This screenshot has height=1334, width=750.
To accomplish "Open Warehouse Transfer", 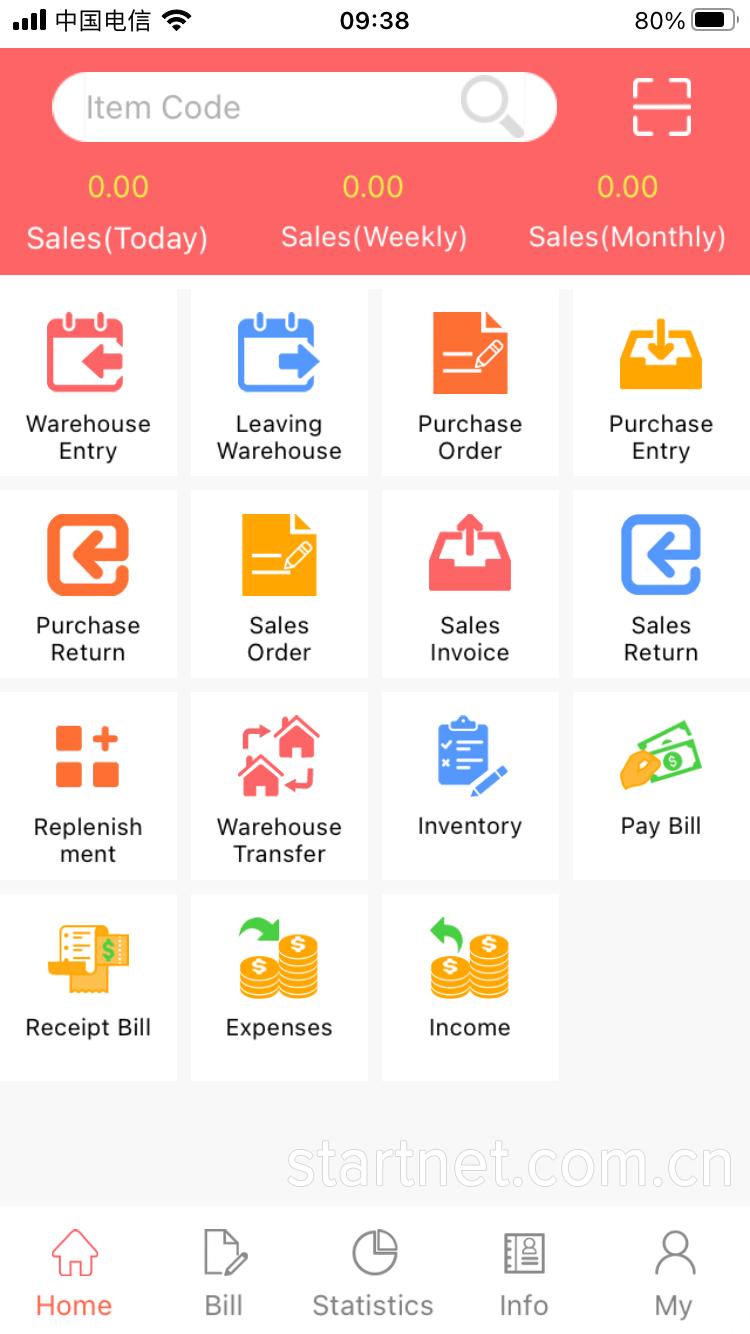I will (x=279, y=787).
